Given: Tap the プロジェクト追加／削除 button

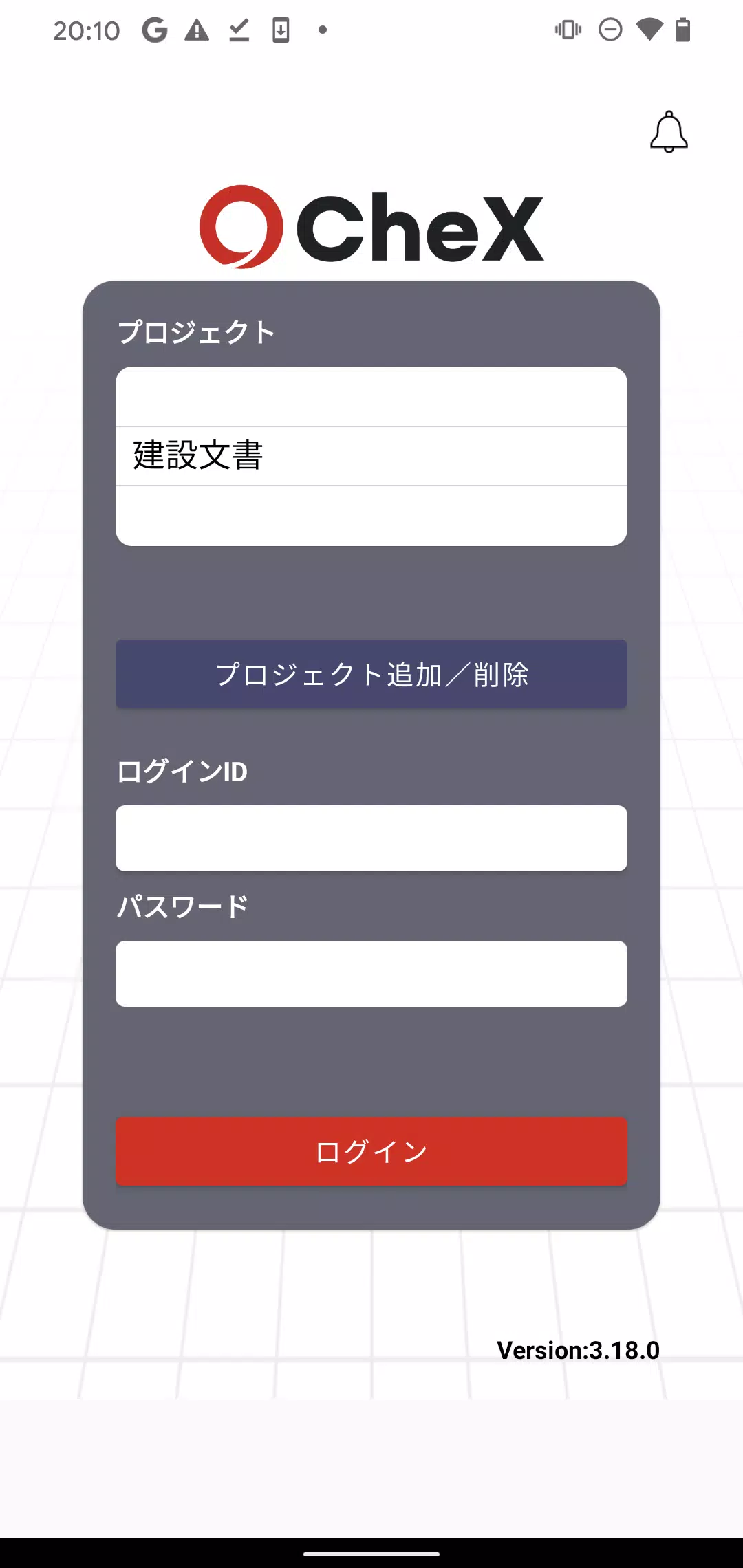Looking at the screenshot, I should tap(371, 674).
